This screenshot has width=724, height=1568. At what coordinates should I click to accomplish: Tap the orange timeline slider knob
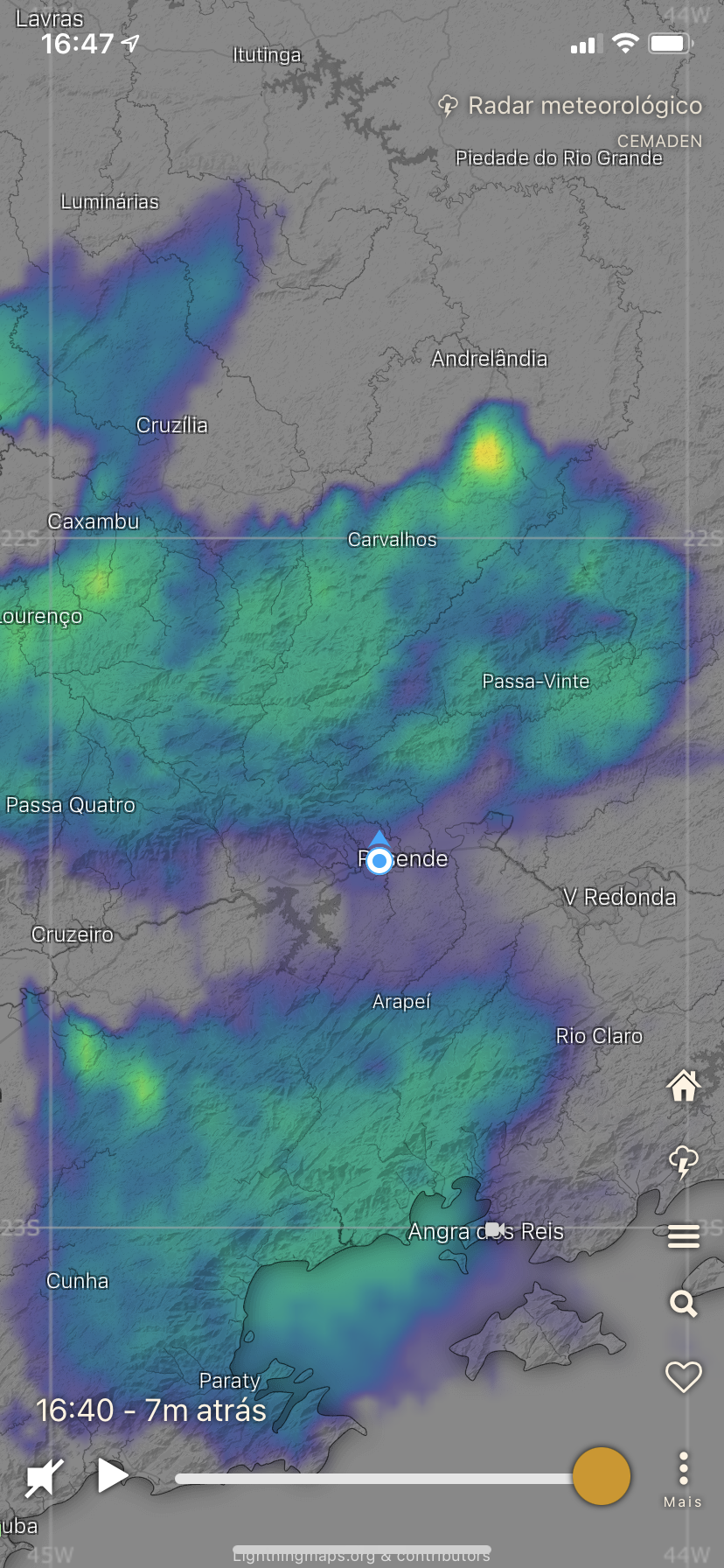pyautogui.click(x=602, y=1476)
